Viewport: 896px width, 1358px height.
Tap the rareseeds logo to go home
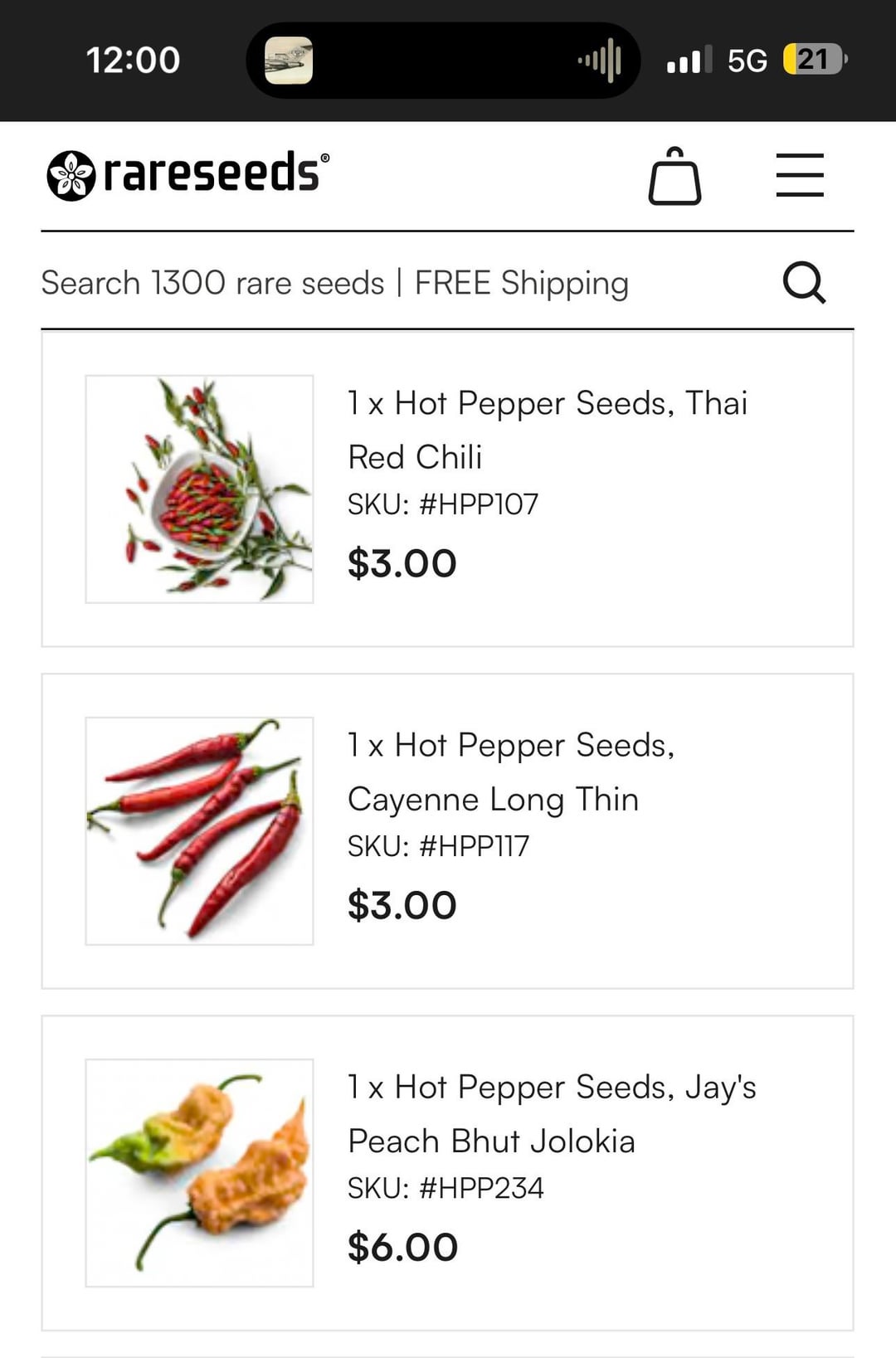[x=188, y=174]
